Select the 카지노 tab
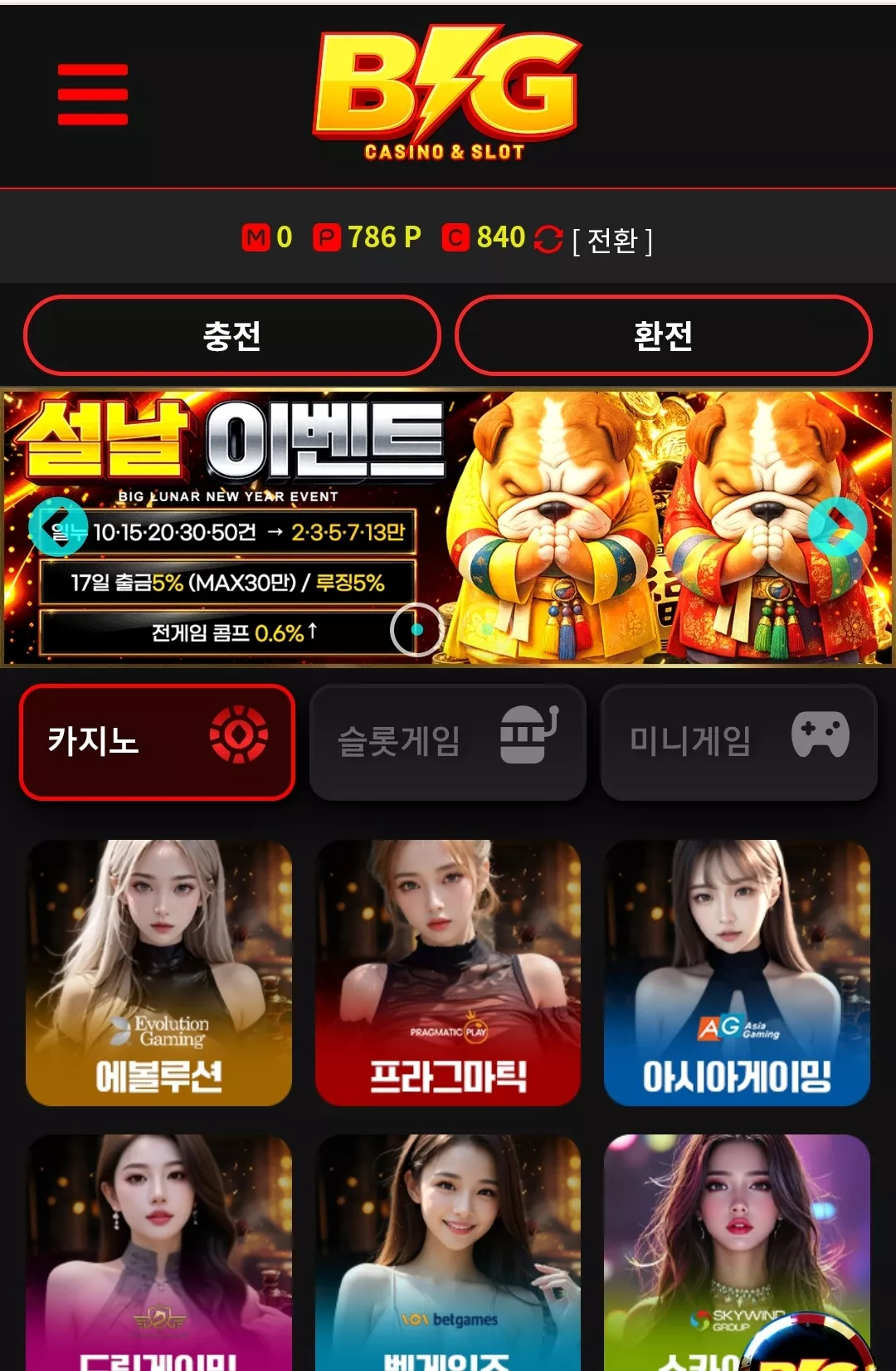Viewport: 896px width, 1371px height. [x=158, y=741]
